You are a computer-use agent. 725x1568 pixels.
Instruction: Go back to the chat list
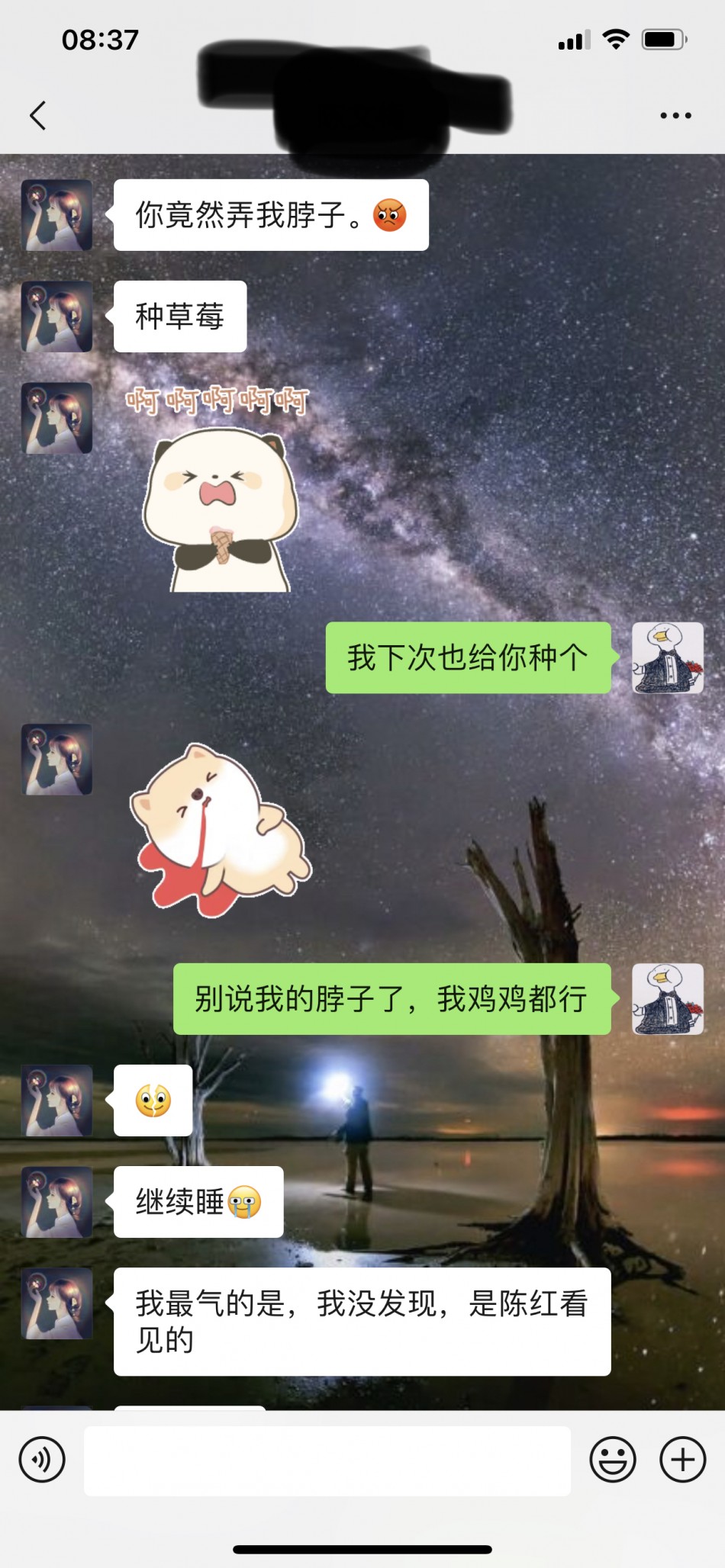38,116
